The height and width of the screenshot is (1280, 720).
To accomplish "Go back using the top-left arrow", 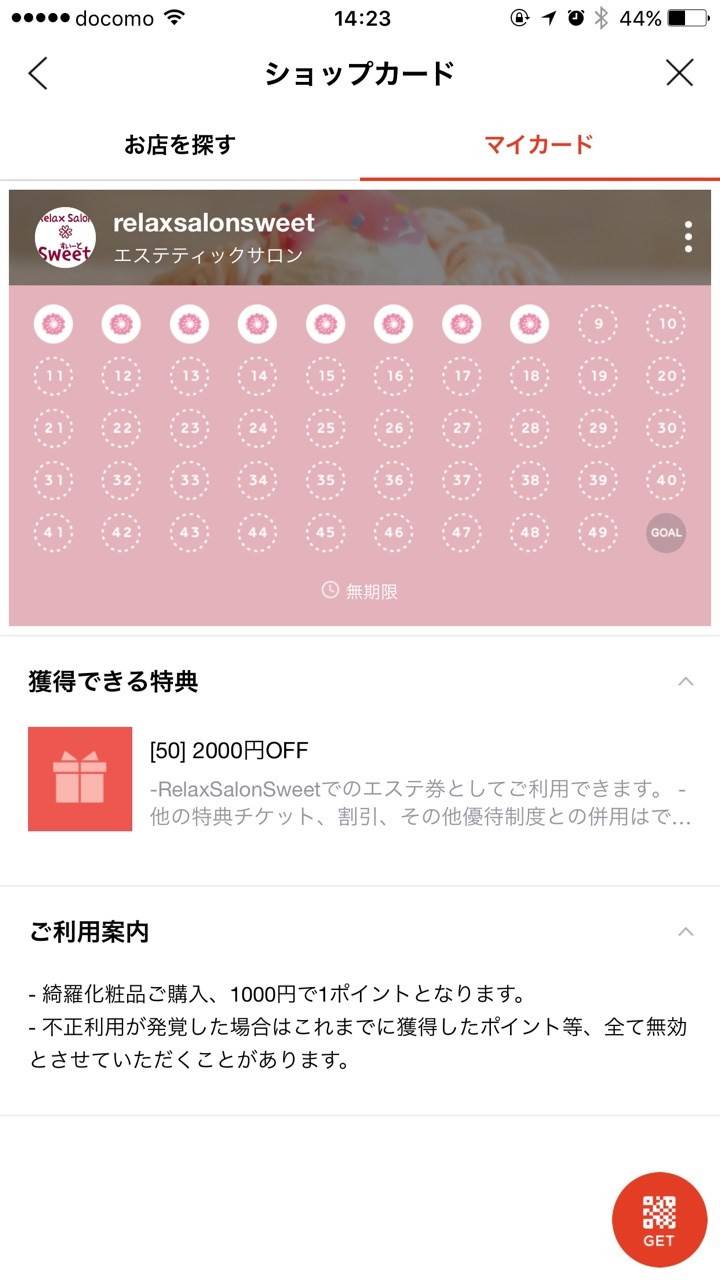I will click(38, 73).
